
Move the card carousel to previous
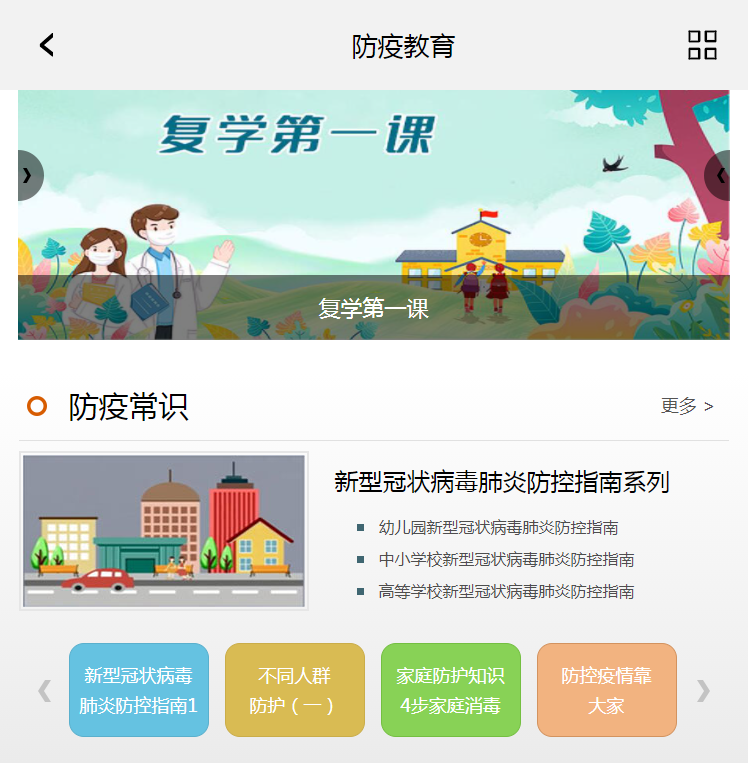coord(44,690)
